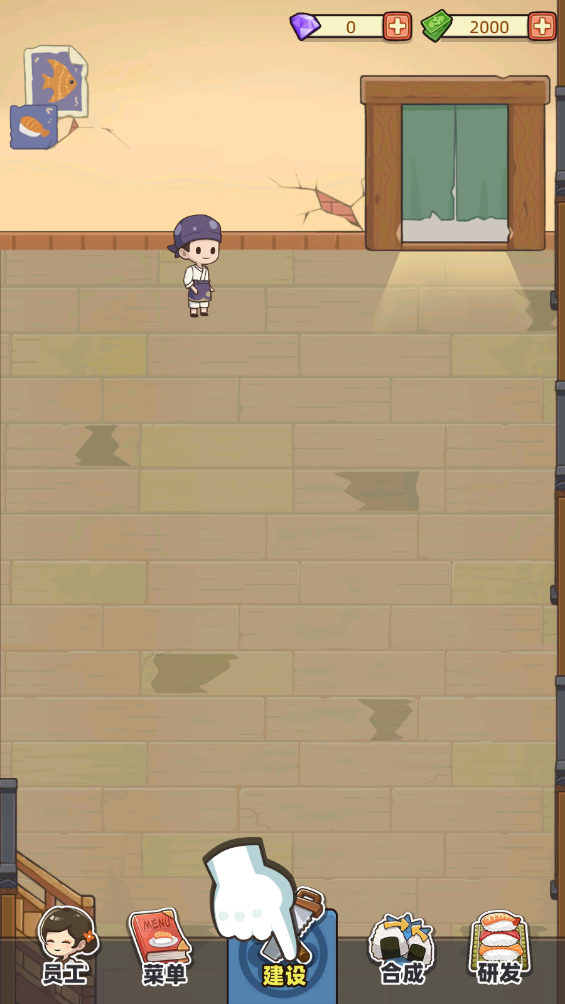Select the 建设 build tab
Image resolution: width=565 pixels, height=1004 pixels.
point(282,956)
